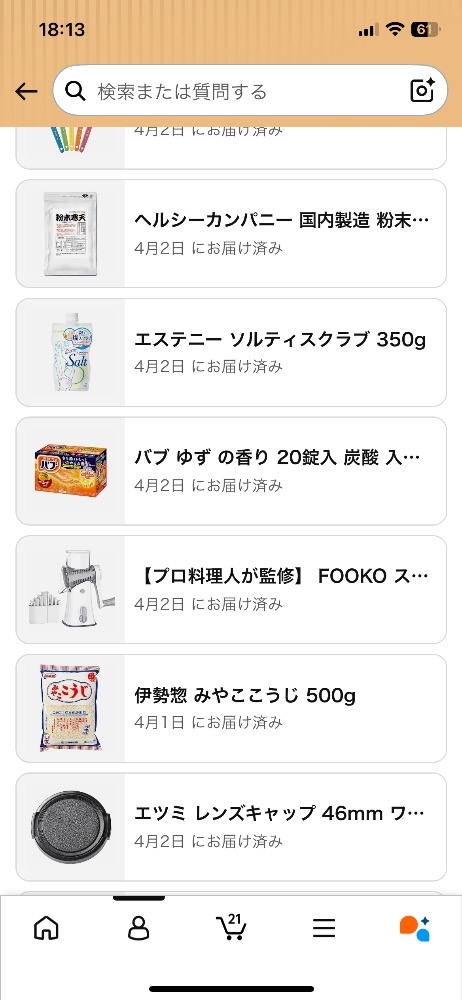Go back with the arrow icon
The width and height of the screenshot is (462, 1000).
(x=26, y=91)
